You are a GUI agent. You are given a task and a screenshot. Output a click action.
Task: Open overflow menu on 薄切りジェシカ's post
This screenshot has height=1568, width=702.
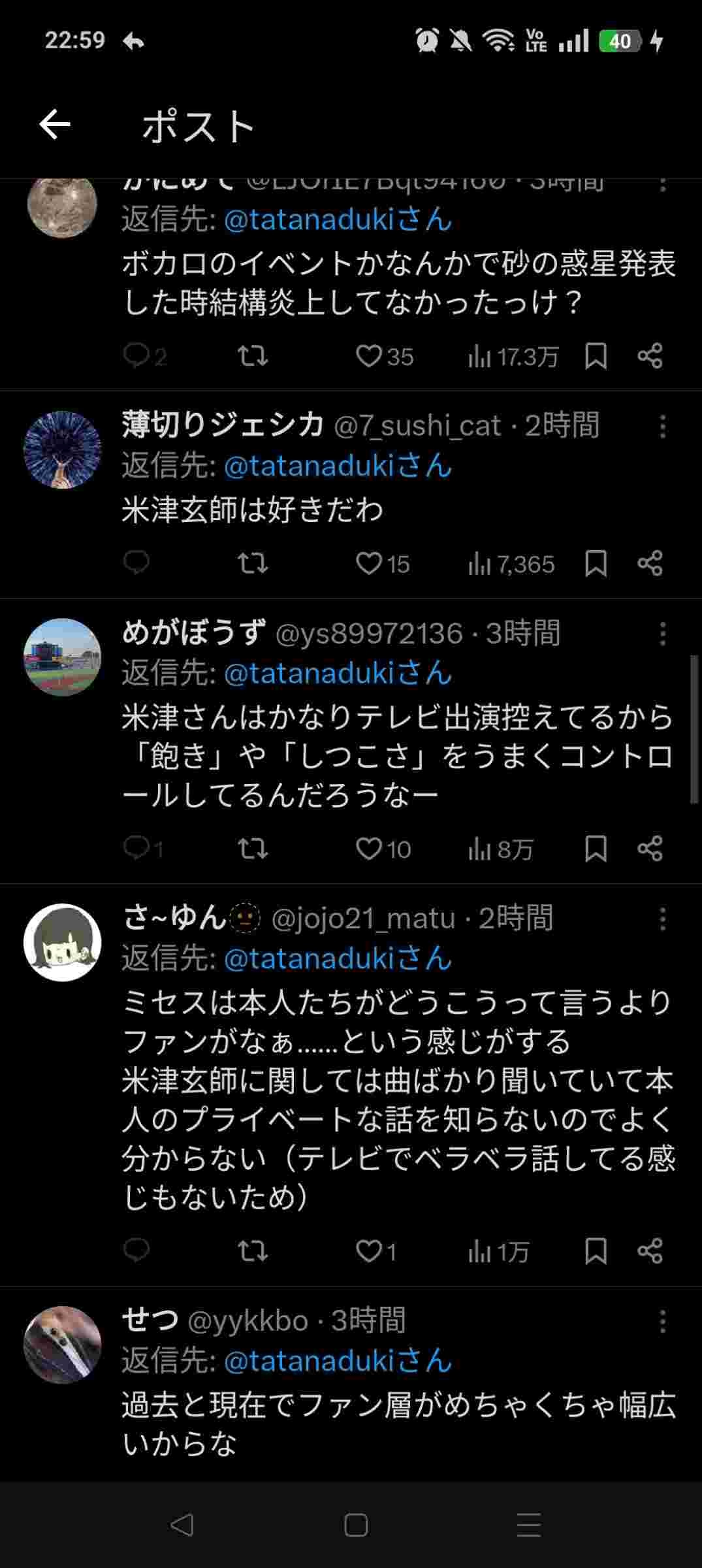[x=663, y=427]
